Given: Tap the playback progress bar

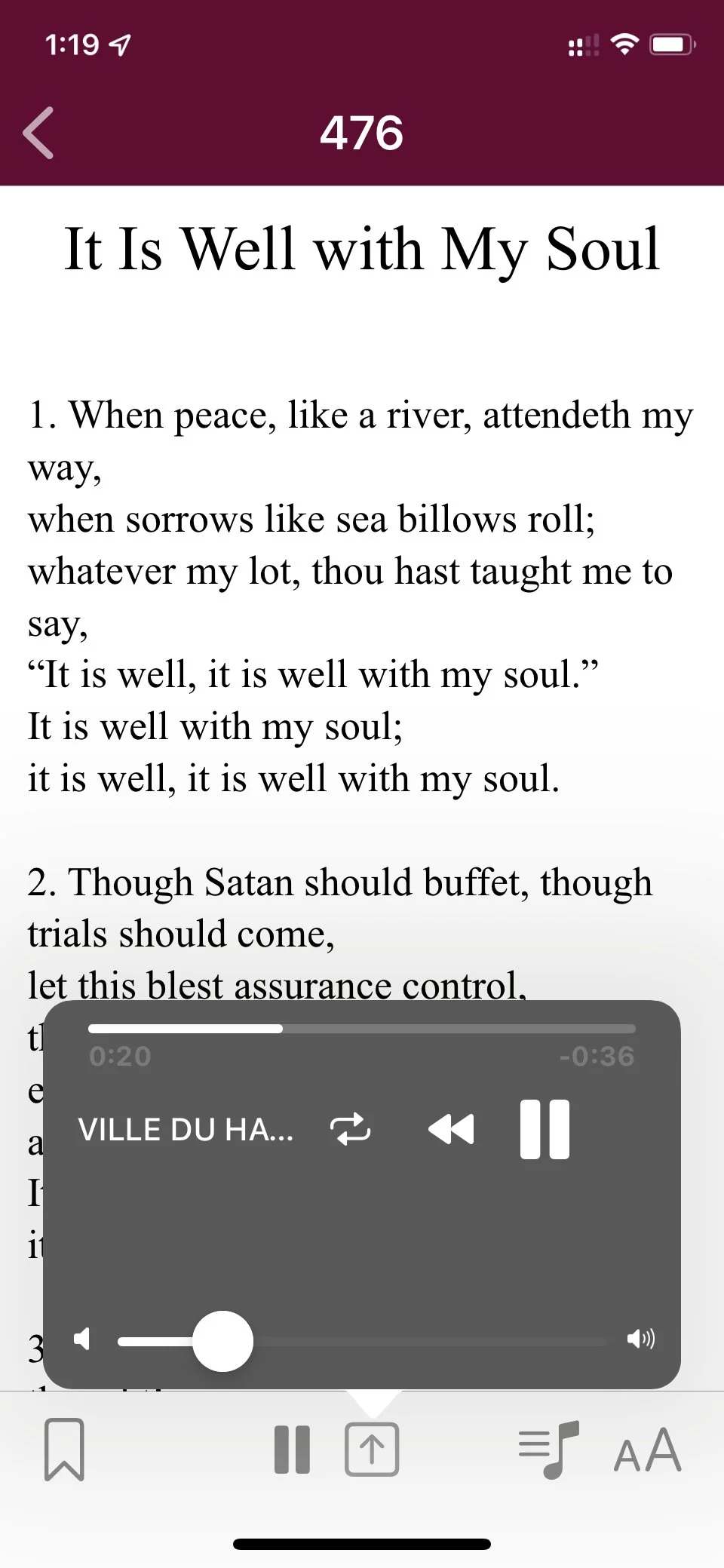Looking at the screenshot, I should [x=362, y=1029].
